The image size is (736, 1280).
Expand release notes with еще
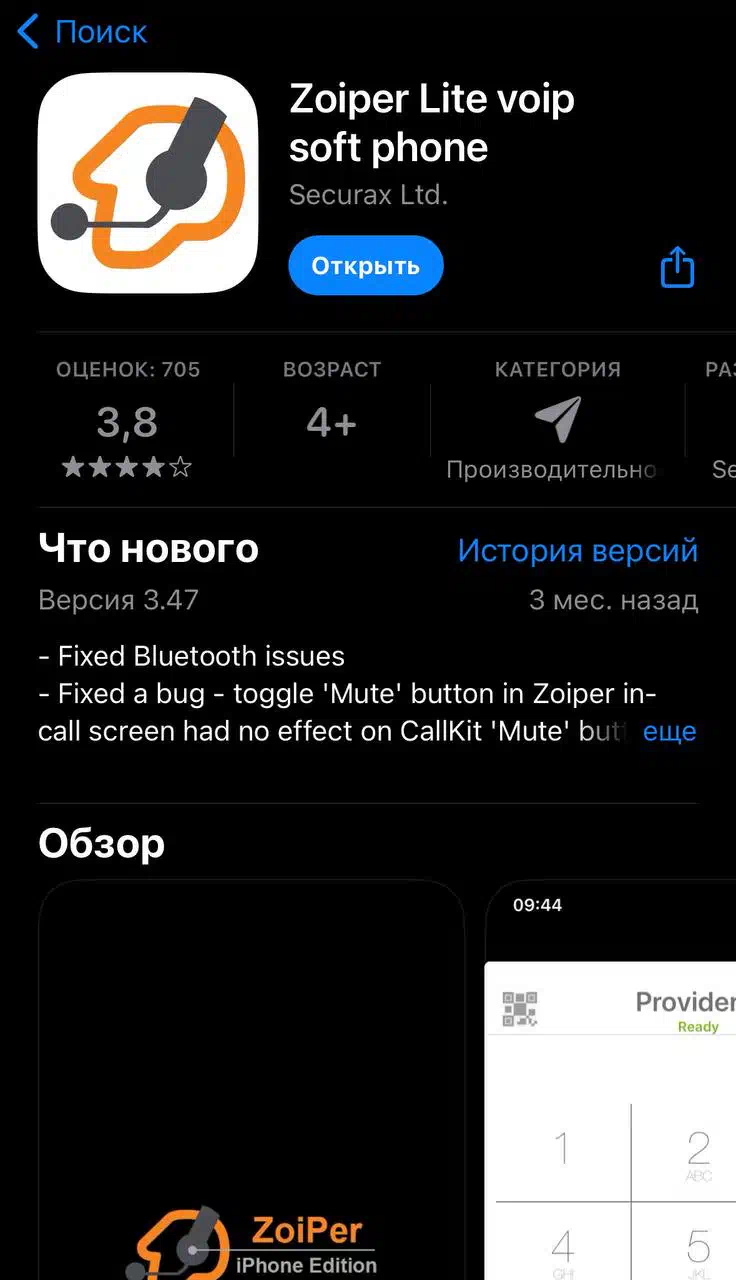669,731
